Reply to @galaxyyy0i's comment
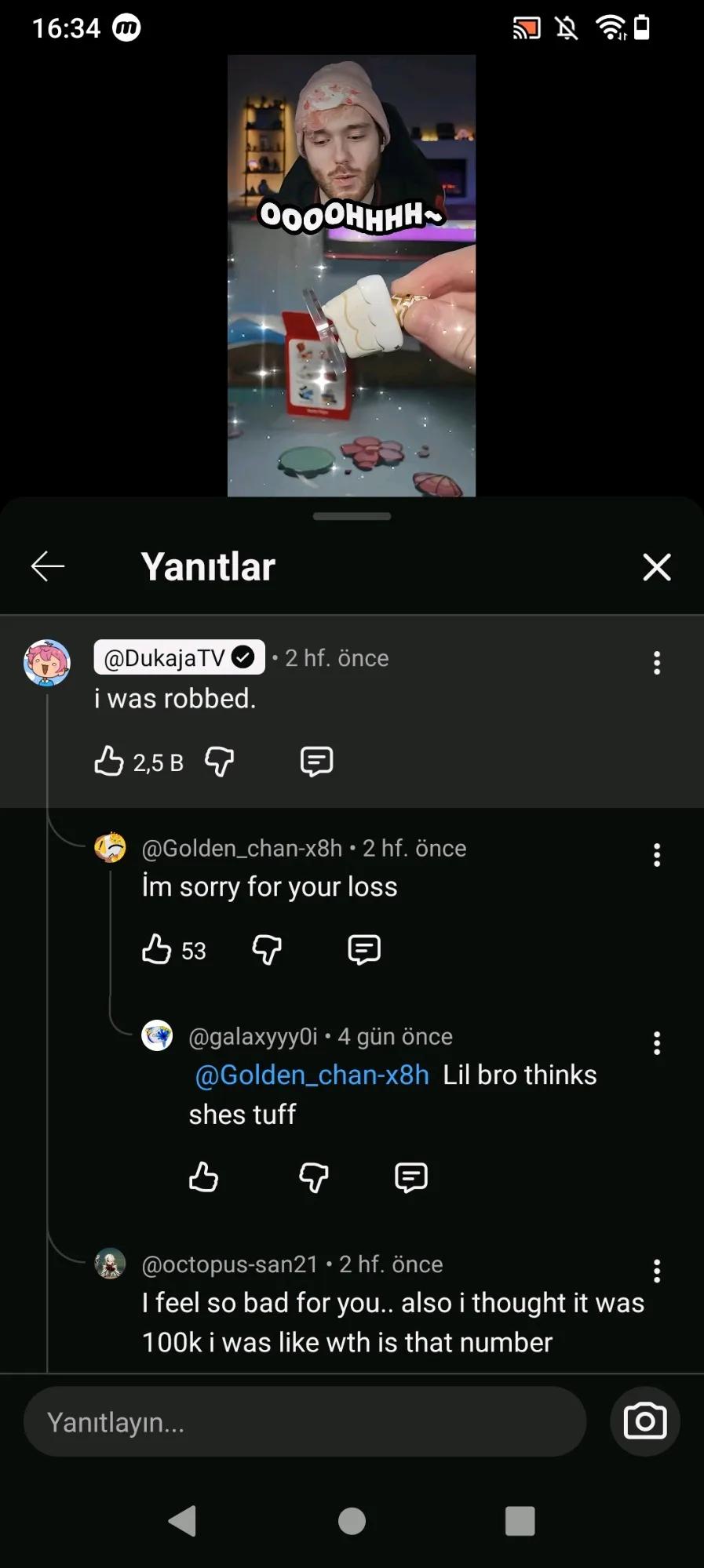This screenshot has width=704, height=1568. pos(411,1177)
